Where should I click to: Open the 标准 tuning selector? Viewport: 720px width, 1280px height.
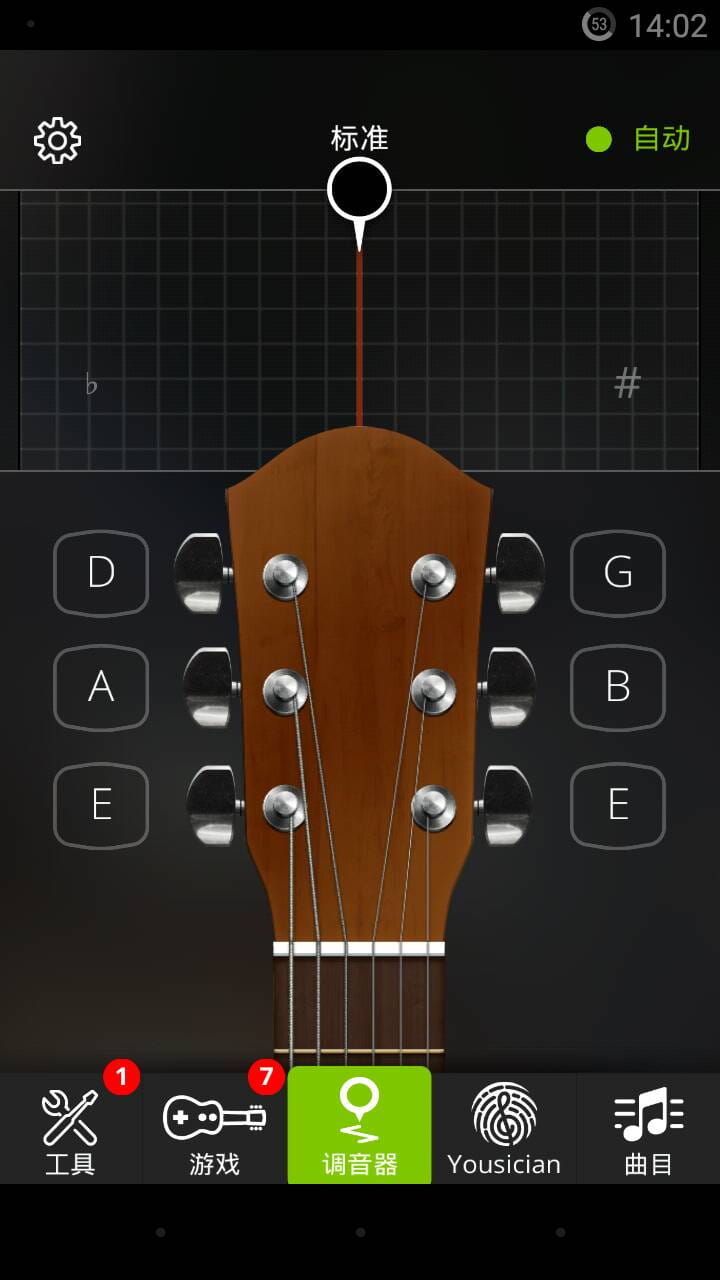(359, 138)
